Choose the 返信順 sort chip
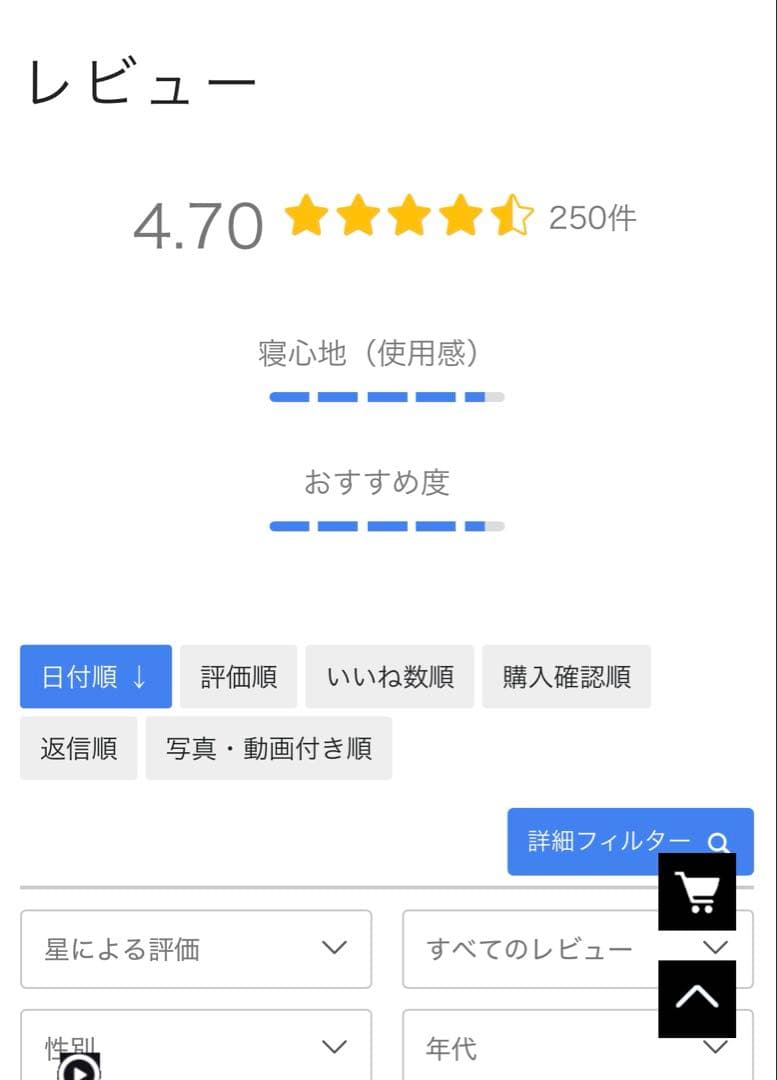 coord(79,748)
